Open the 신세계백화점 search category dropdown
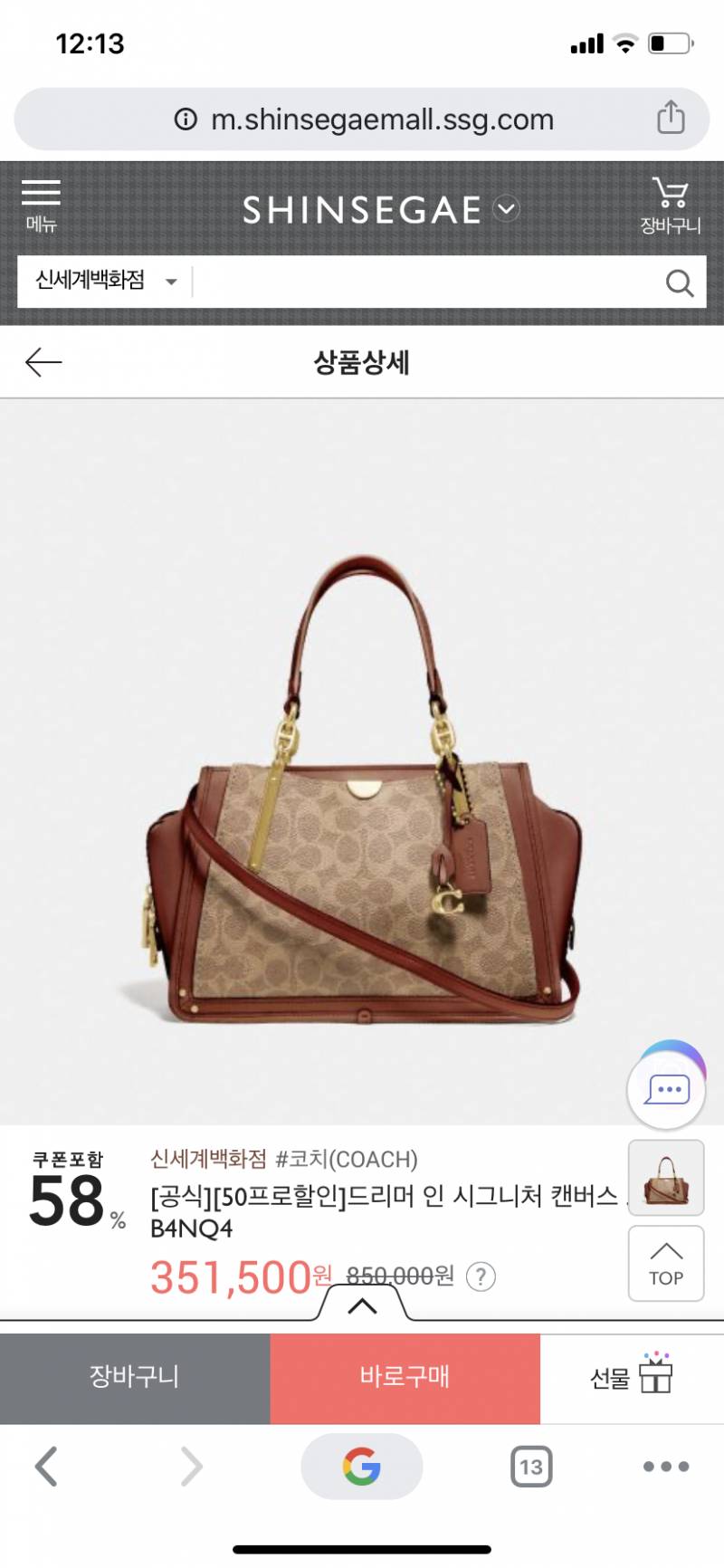The image size is (724, 1568). click(x=104, y=281)
